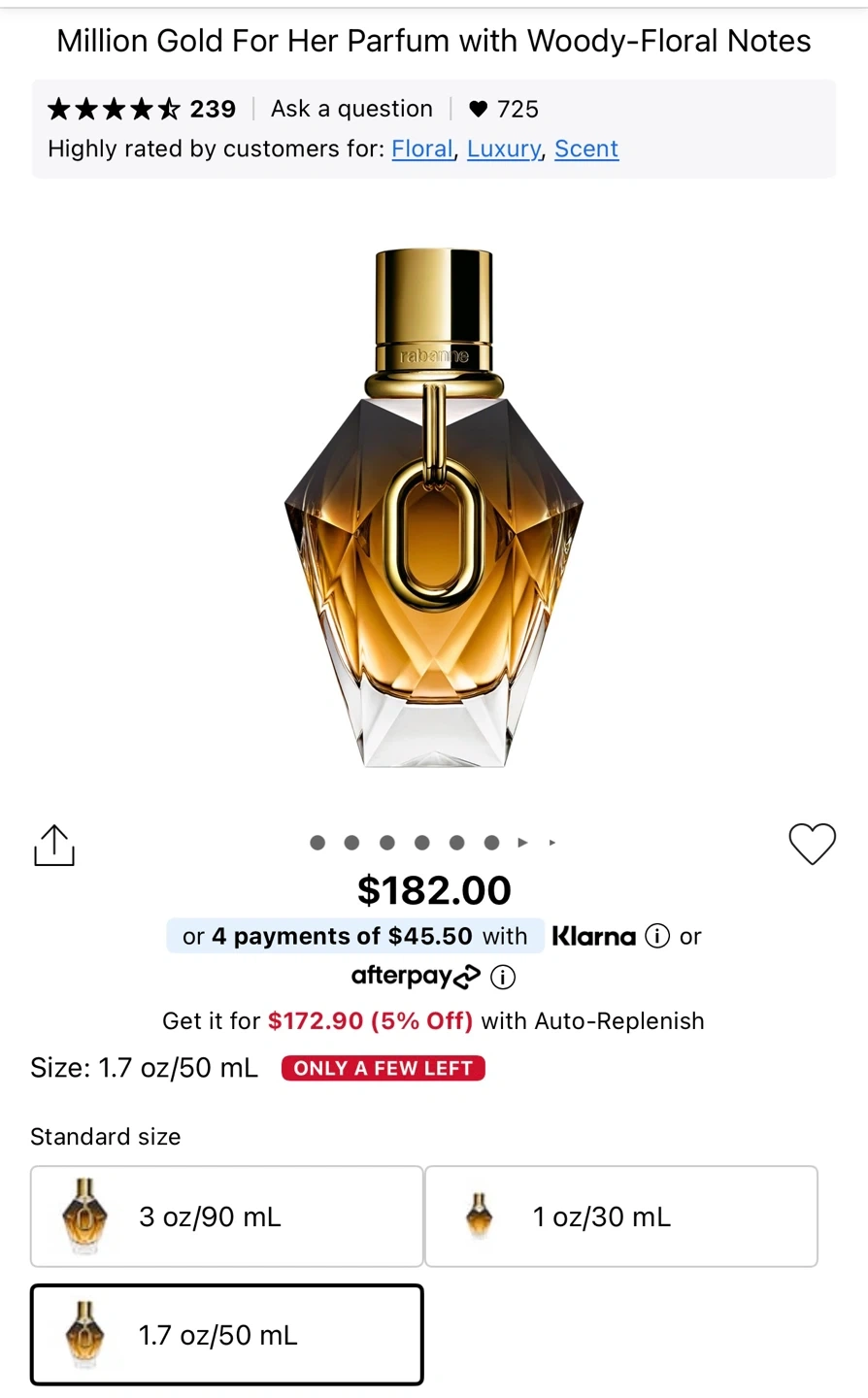Jump to the second image dot
Viewport: 868px width, 1398px height.
coord(352,843)
